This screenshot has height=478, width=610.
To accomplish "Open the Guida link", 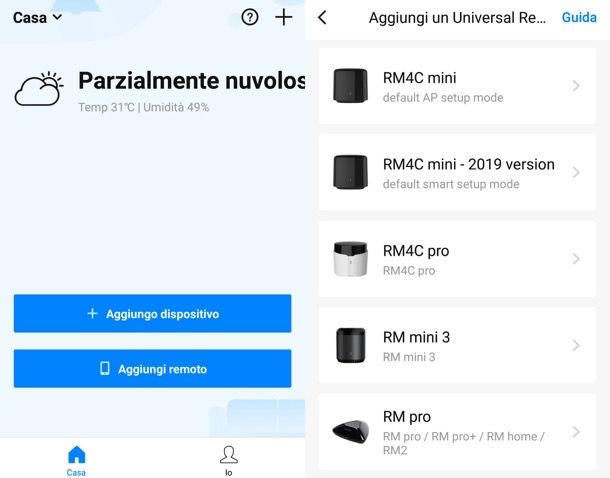I will click(x=578, y=17).
